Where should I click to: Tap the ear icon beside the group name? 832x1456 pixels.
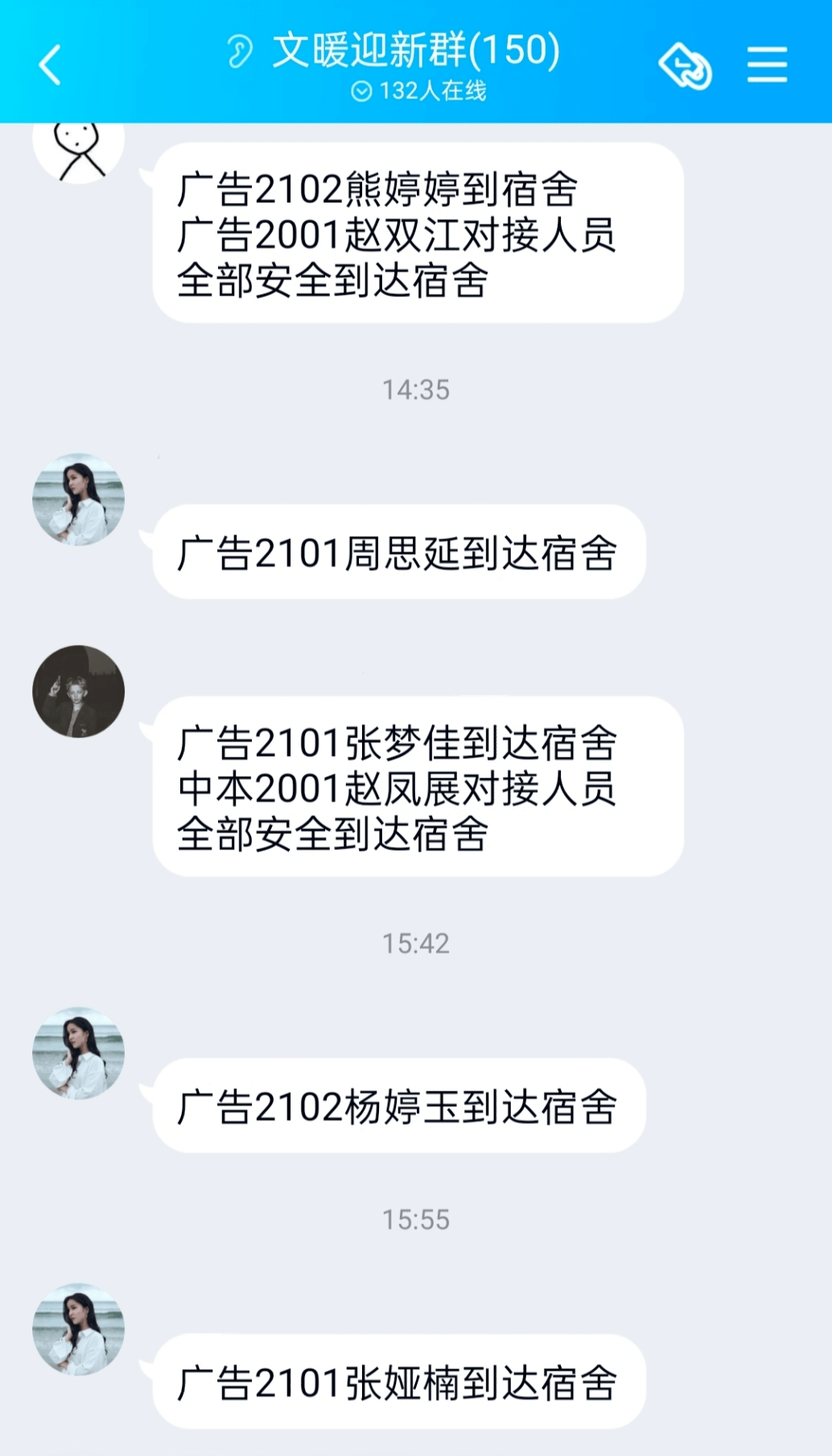pos(241,50)
